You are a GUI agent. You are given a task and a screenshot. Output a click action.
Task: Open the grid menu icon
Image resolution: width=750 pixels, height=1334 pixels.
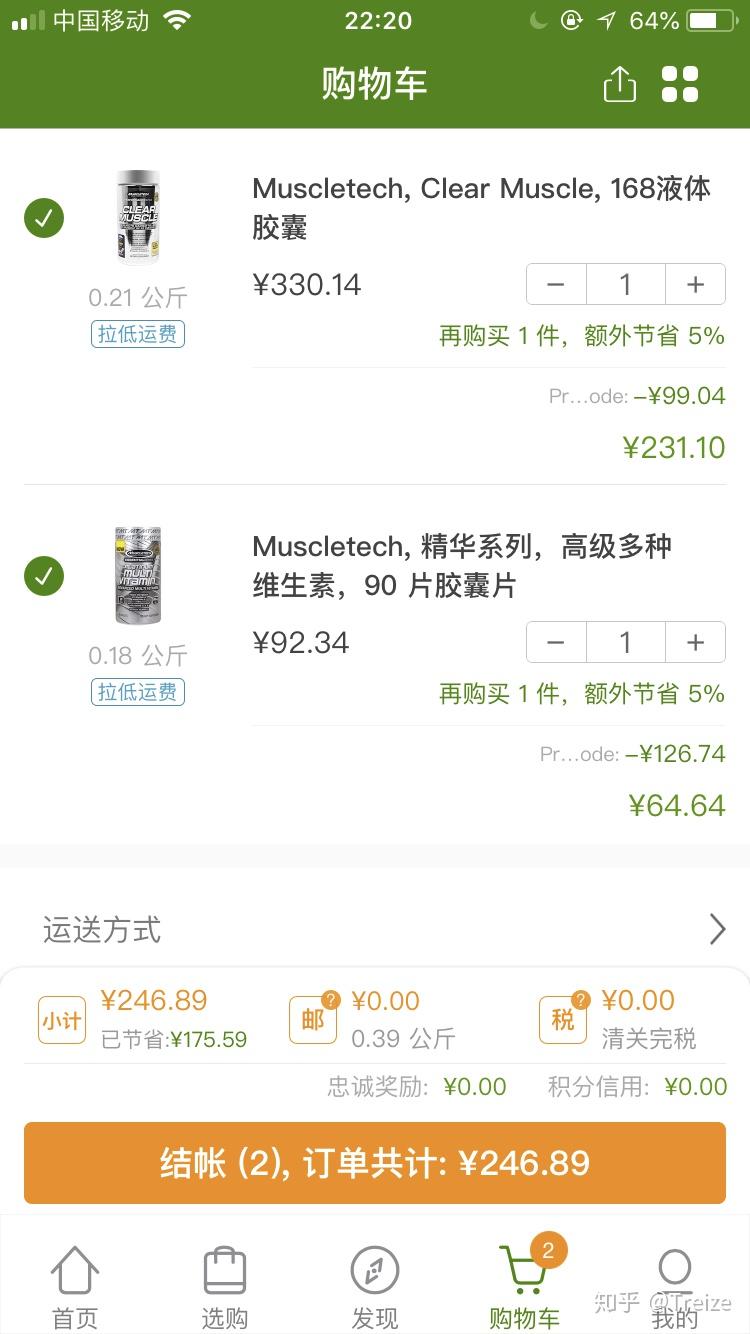click(680, 84)
